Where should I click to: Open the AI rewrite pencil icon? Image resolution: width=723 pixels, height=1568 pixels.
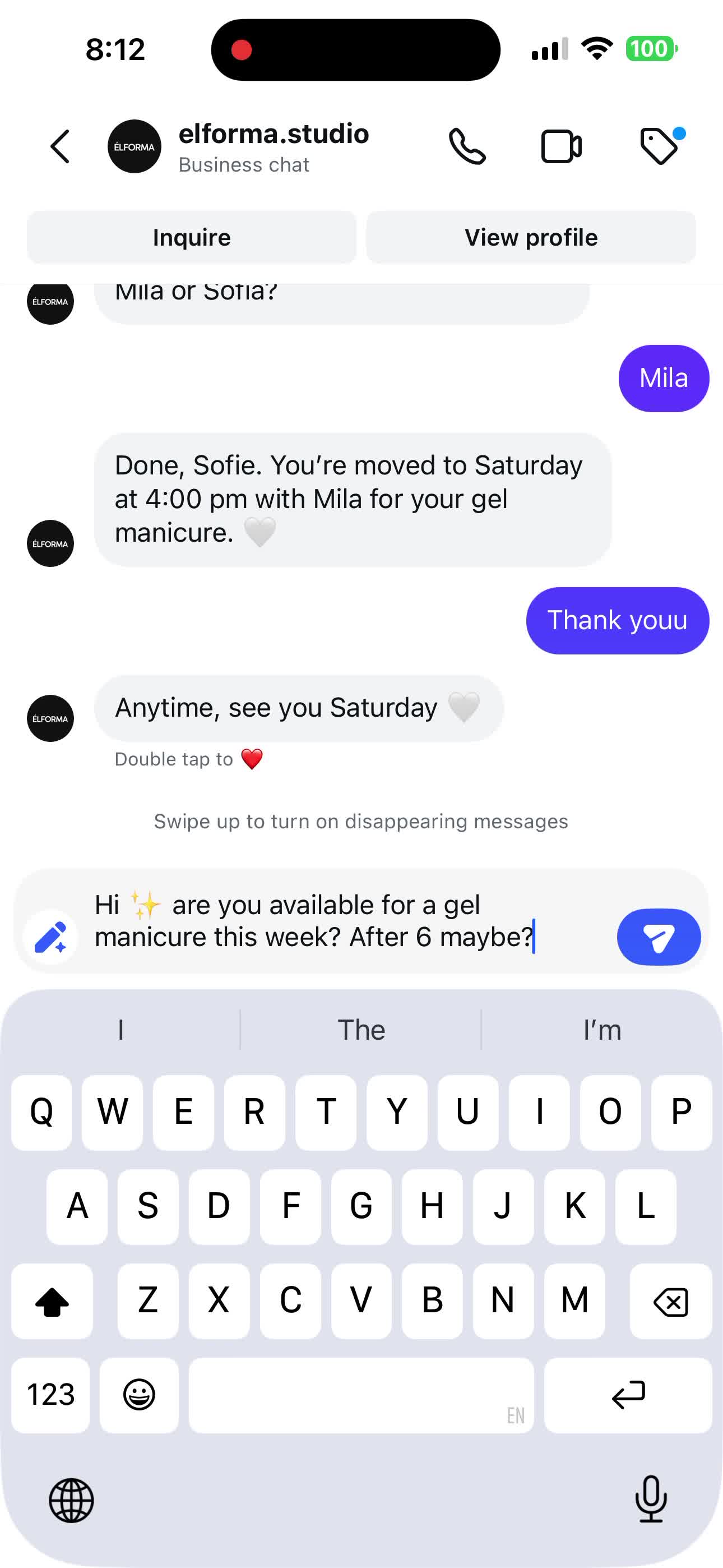click(50, 938)
